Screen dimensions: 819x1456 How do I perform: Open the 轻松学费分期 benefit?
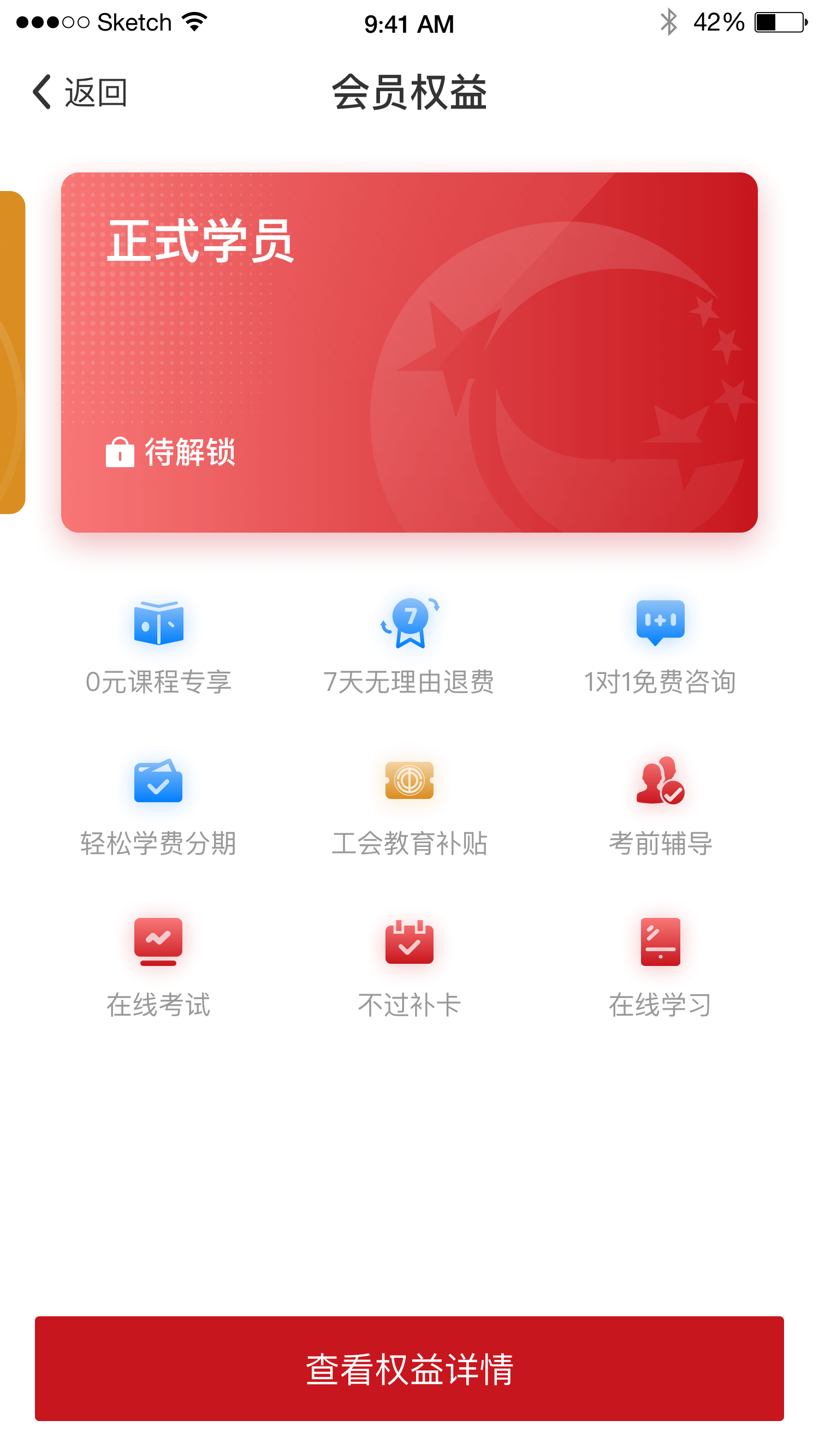tap(158, 808)
